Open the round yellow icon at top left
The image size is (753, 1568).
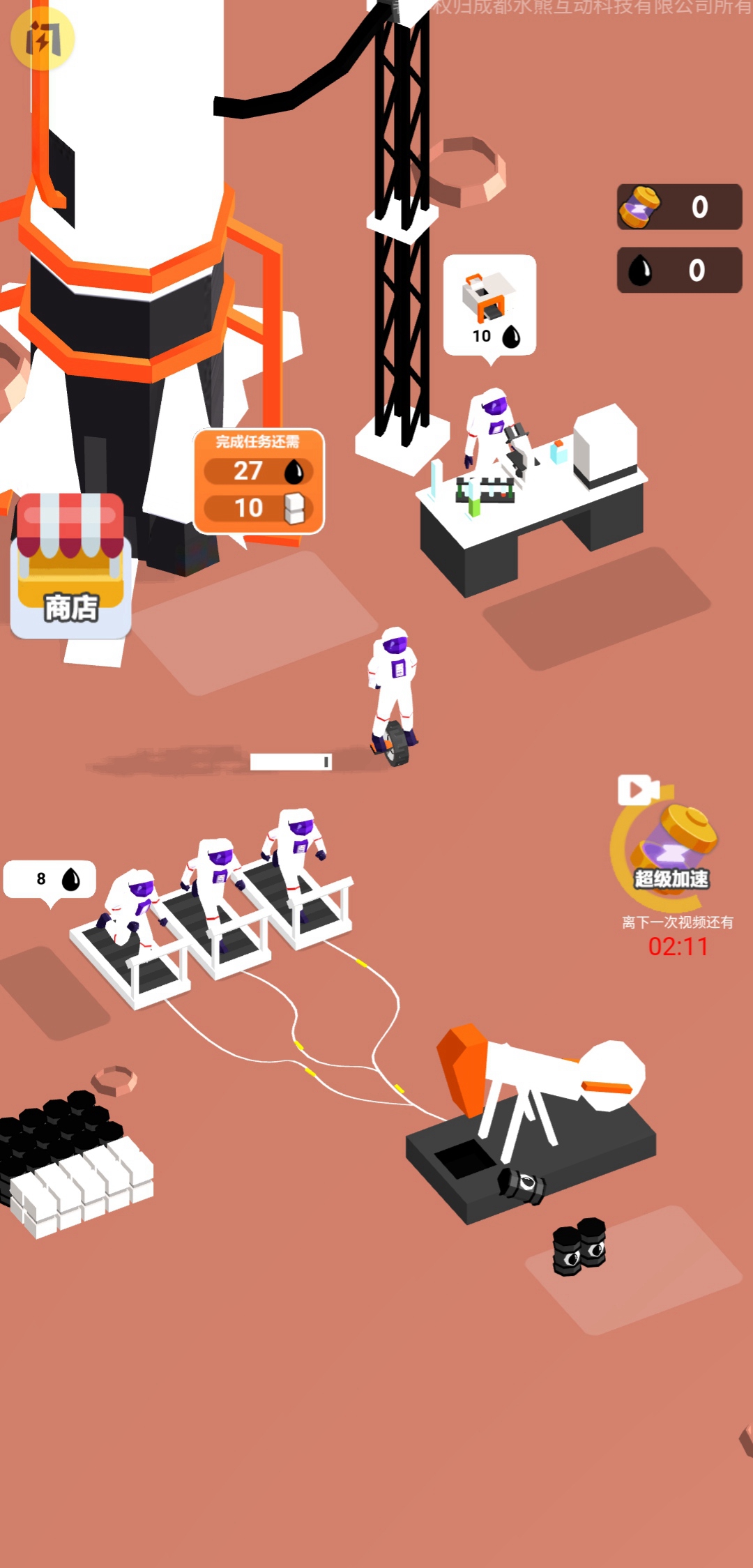(x=43, y=38)
